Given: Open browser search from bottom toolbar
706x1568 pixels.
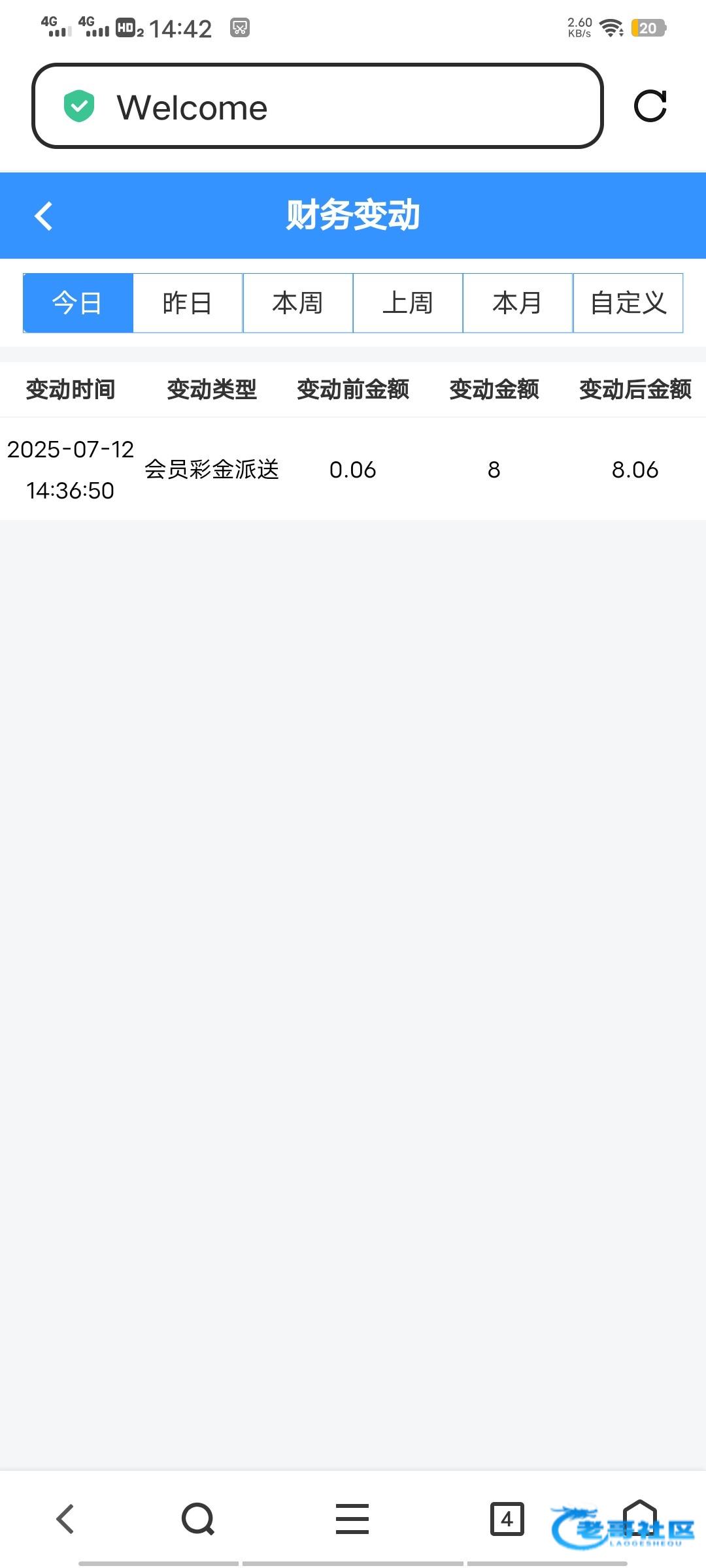Looking at the screenshot, I should (198, 1518).
